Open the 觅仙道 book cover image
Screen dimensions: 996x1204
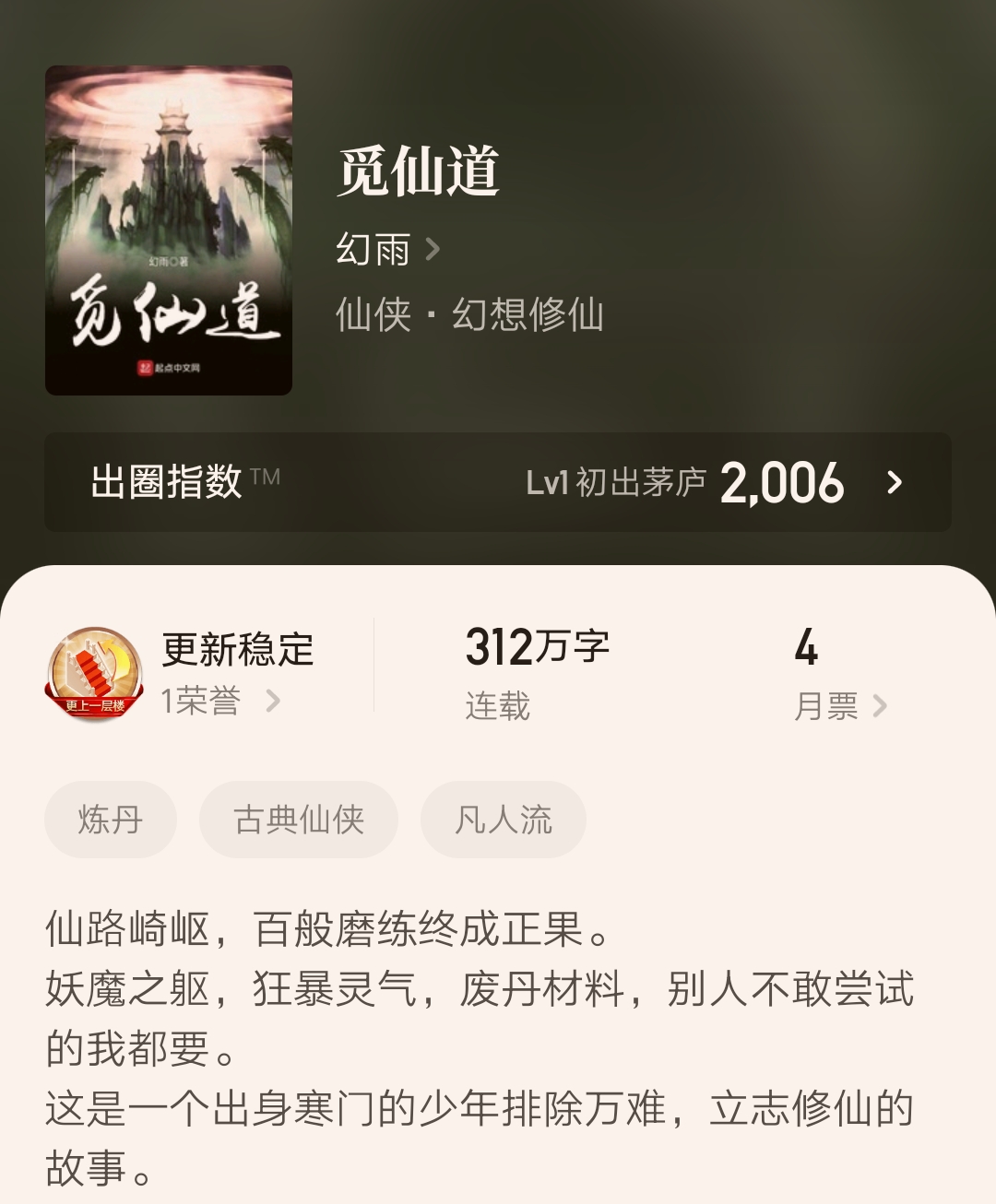pyautogui.click(x=169, y=230)
